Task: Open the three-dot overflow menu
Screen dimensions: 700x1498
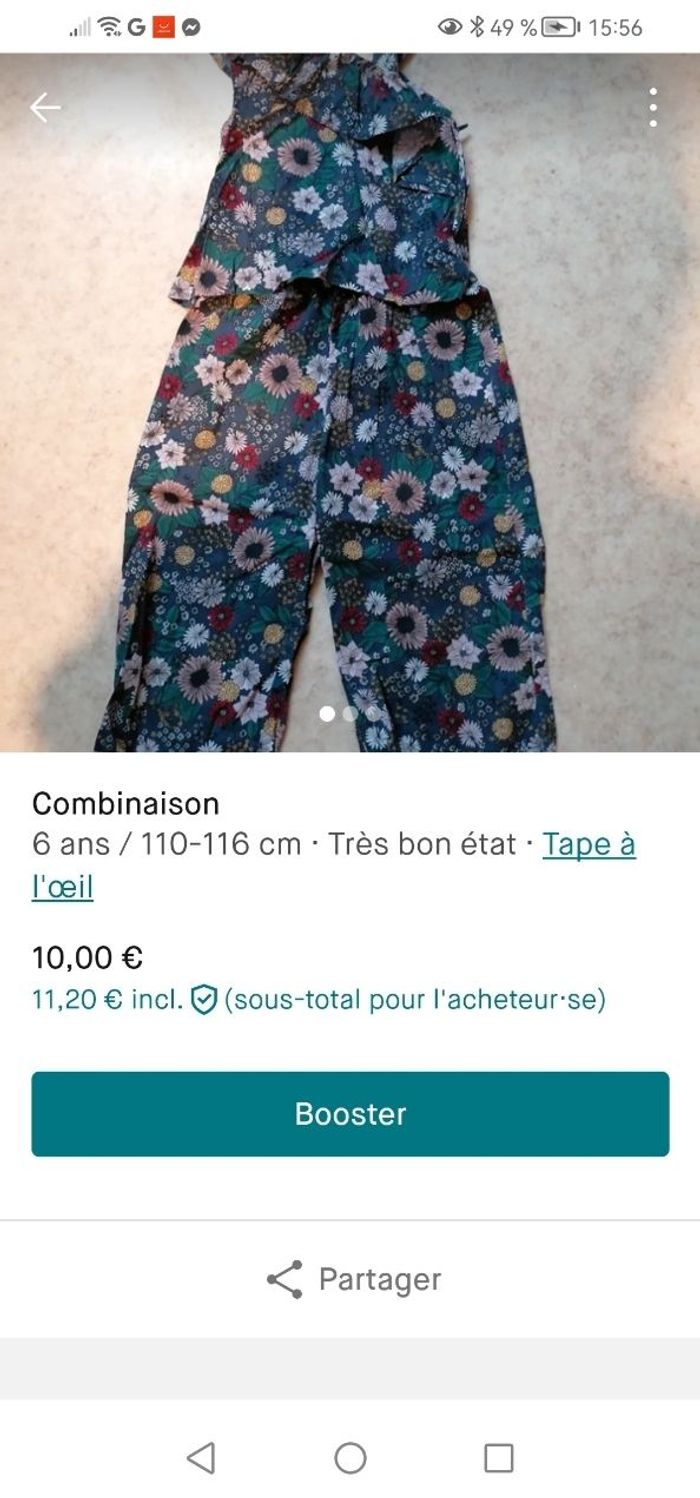Action: (x=652, y=107)
